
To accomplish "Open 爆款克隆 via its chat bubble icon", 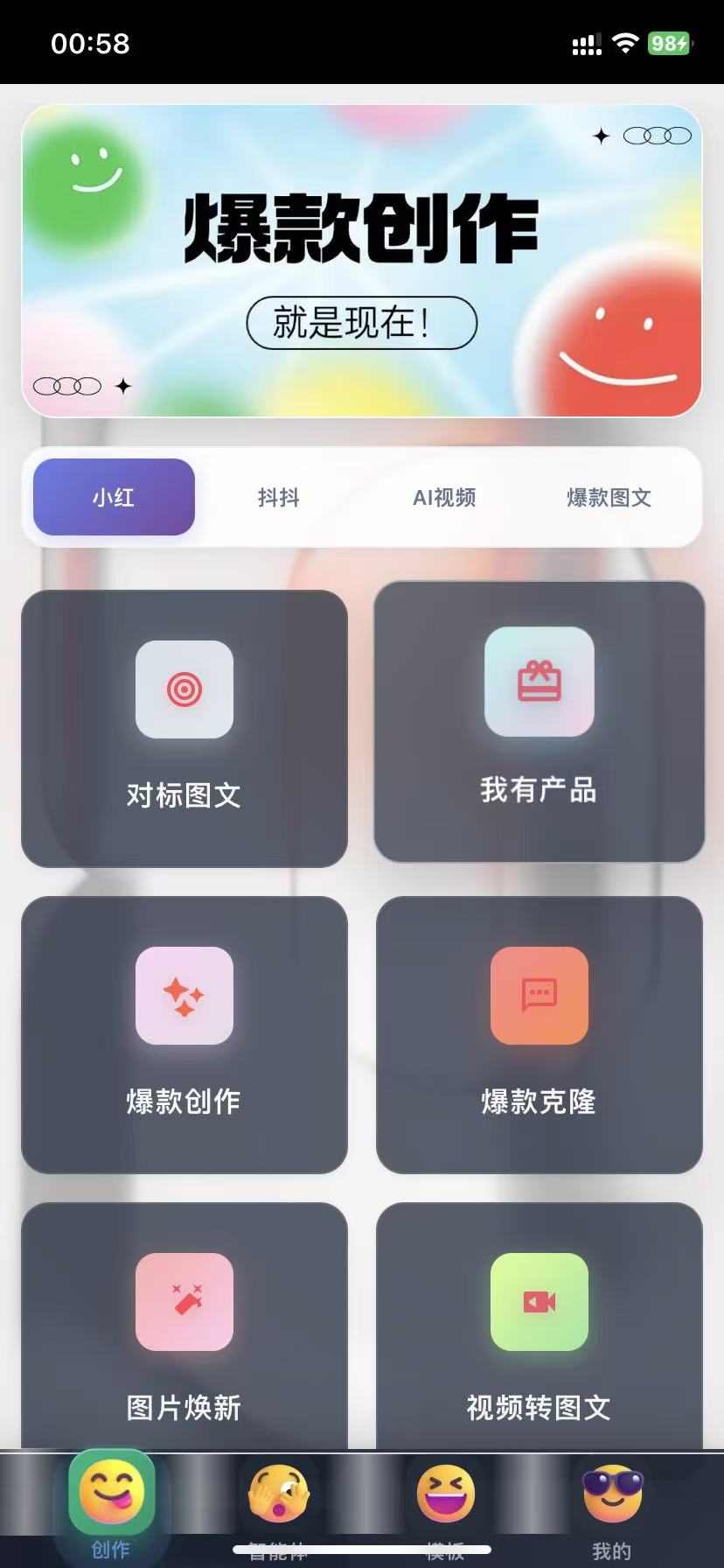I will [539, 997].
